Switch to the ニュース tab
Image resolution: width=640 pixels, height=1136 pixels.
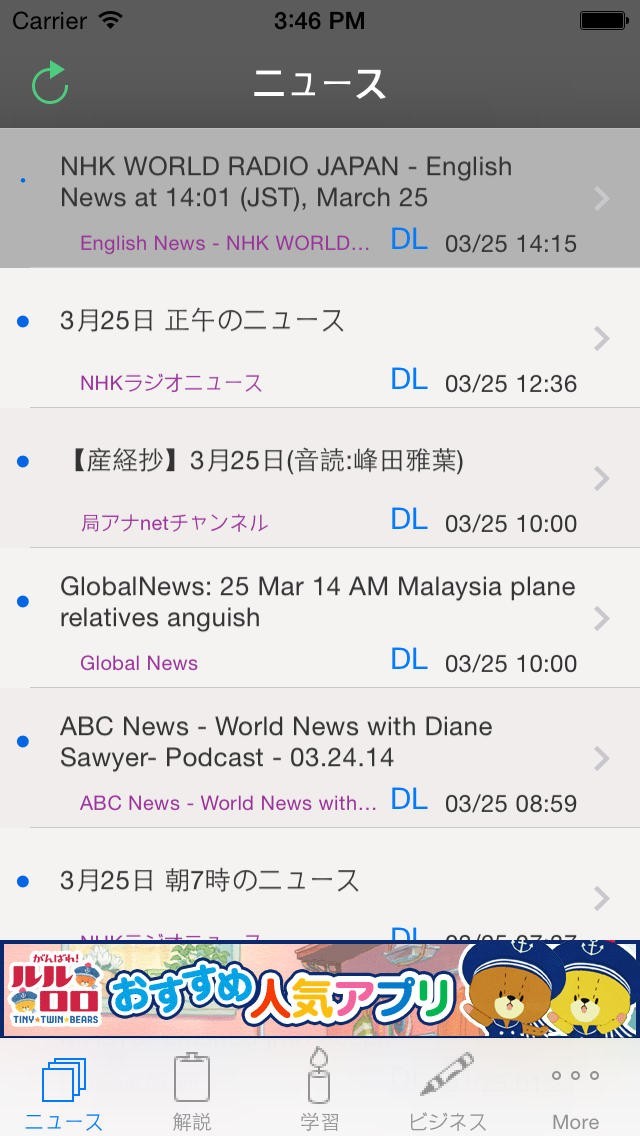pyautogui.click(x=64, y=1091)
